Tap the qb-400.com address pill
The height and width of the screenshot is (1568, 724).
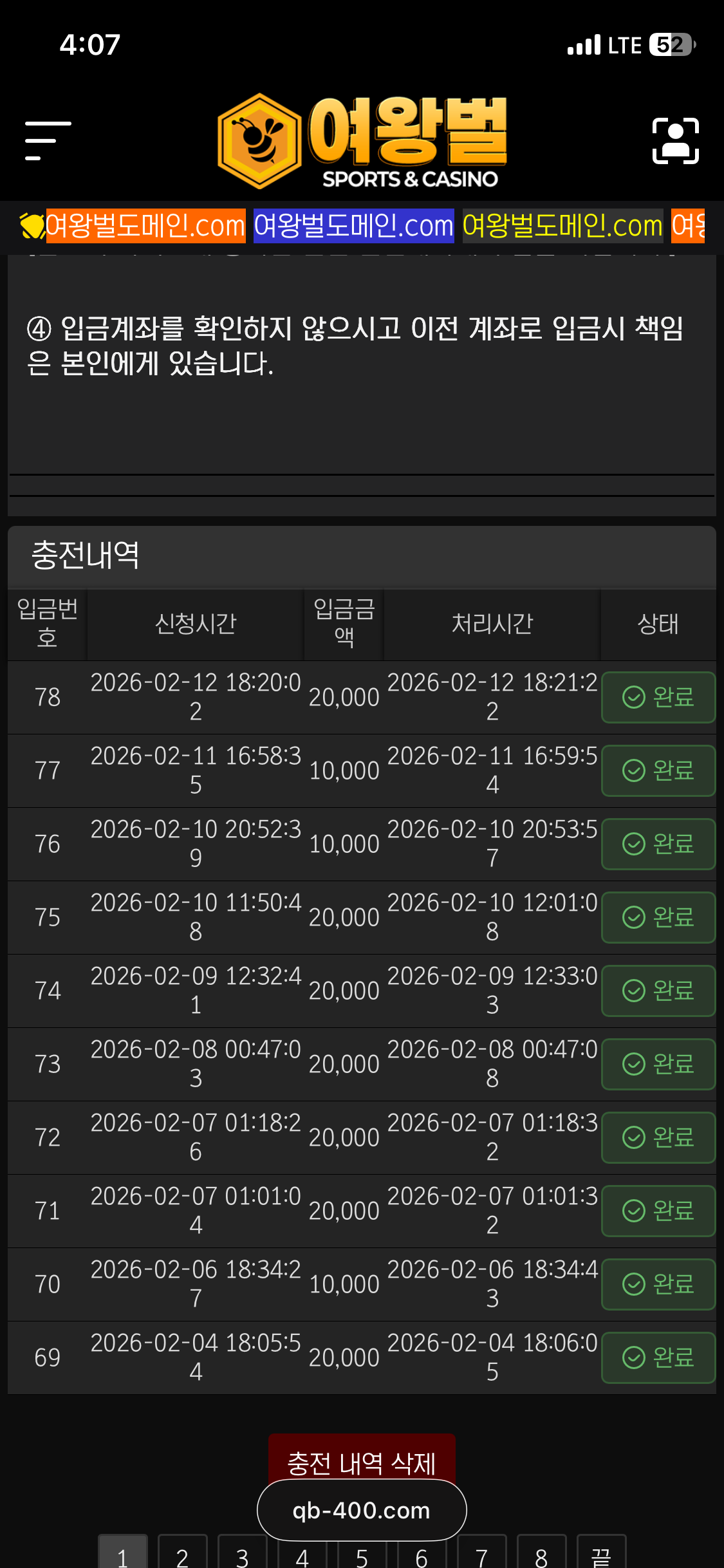[x=362, y=1510]
